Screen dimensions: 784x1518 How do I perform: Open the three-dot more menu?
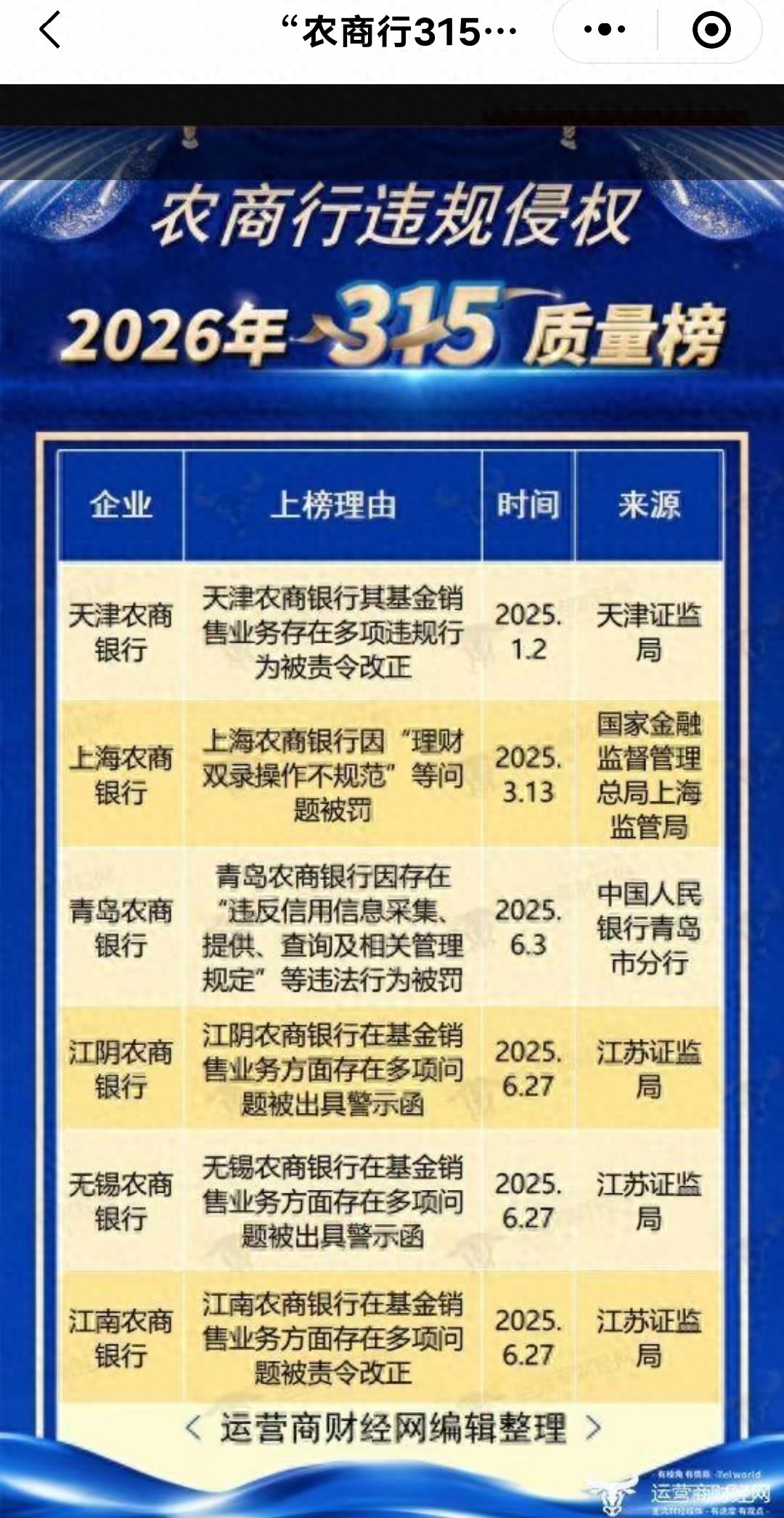(605, 30)
